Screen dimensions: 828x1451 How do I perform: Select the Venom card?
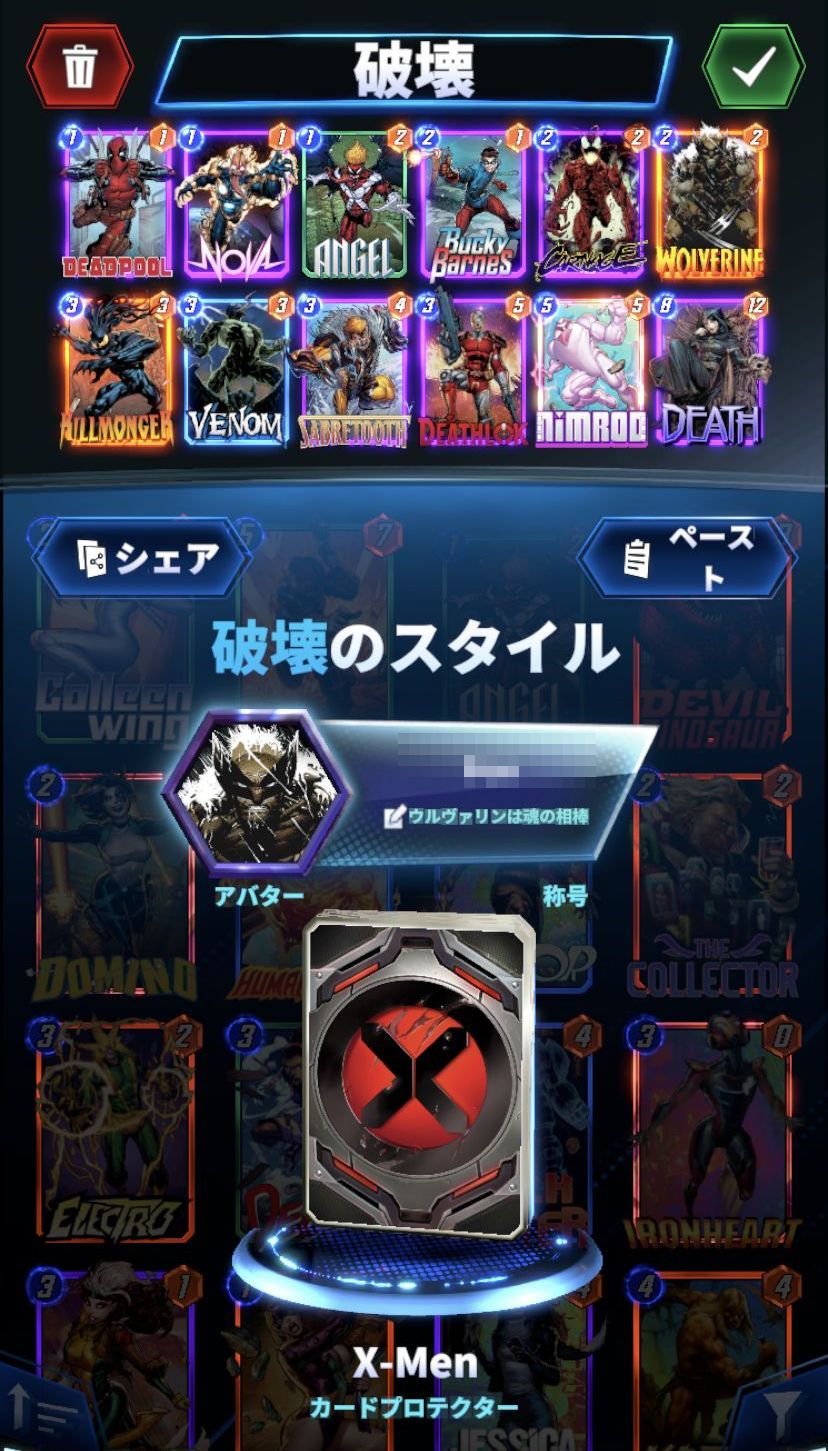(x=237, y=372)
